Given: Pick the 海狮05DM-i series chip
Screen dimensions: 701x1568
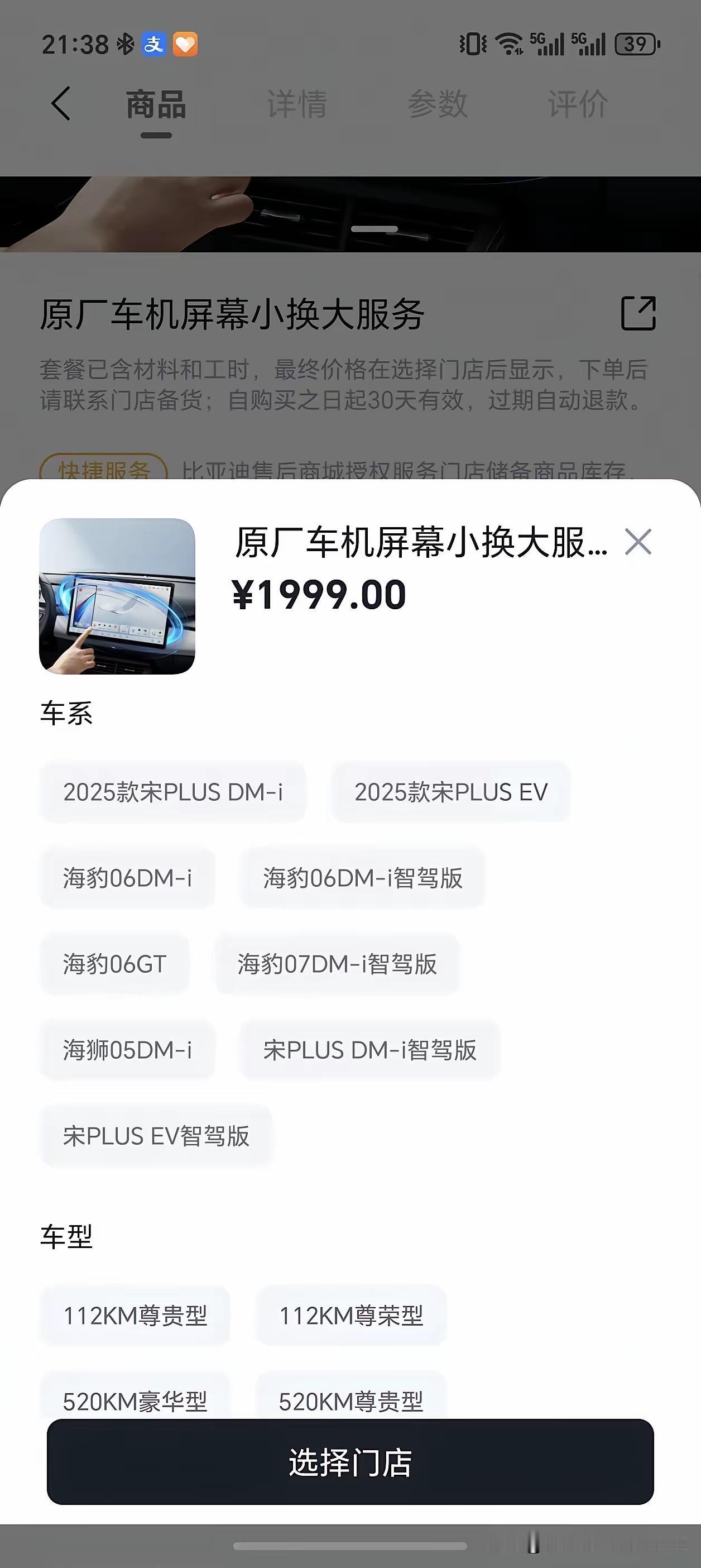Looking at the screenshot, I should tap(127, 1049).
